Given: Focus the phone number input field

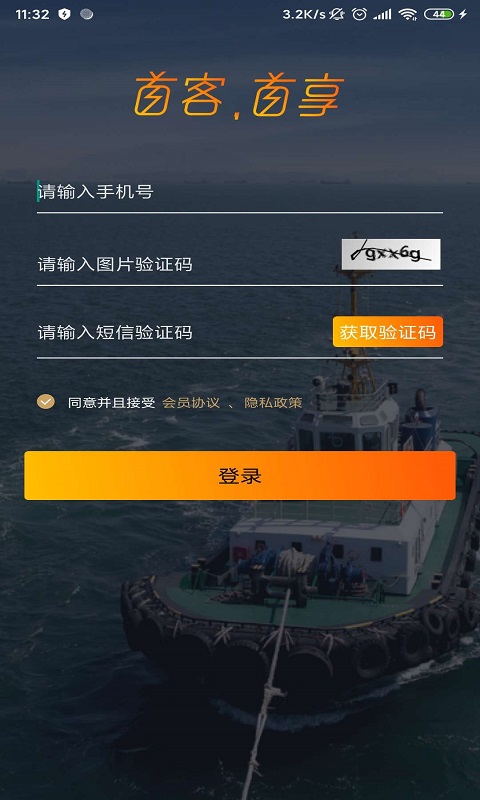Looking at the screenshot, I should point(240,192).
